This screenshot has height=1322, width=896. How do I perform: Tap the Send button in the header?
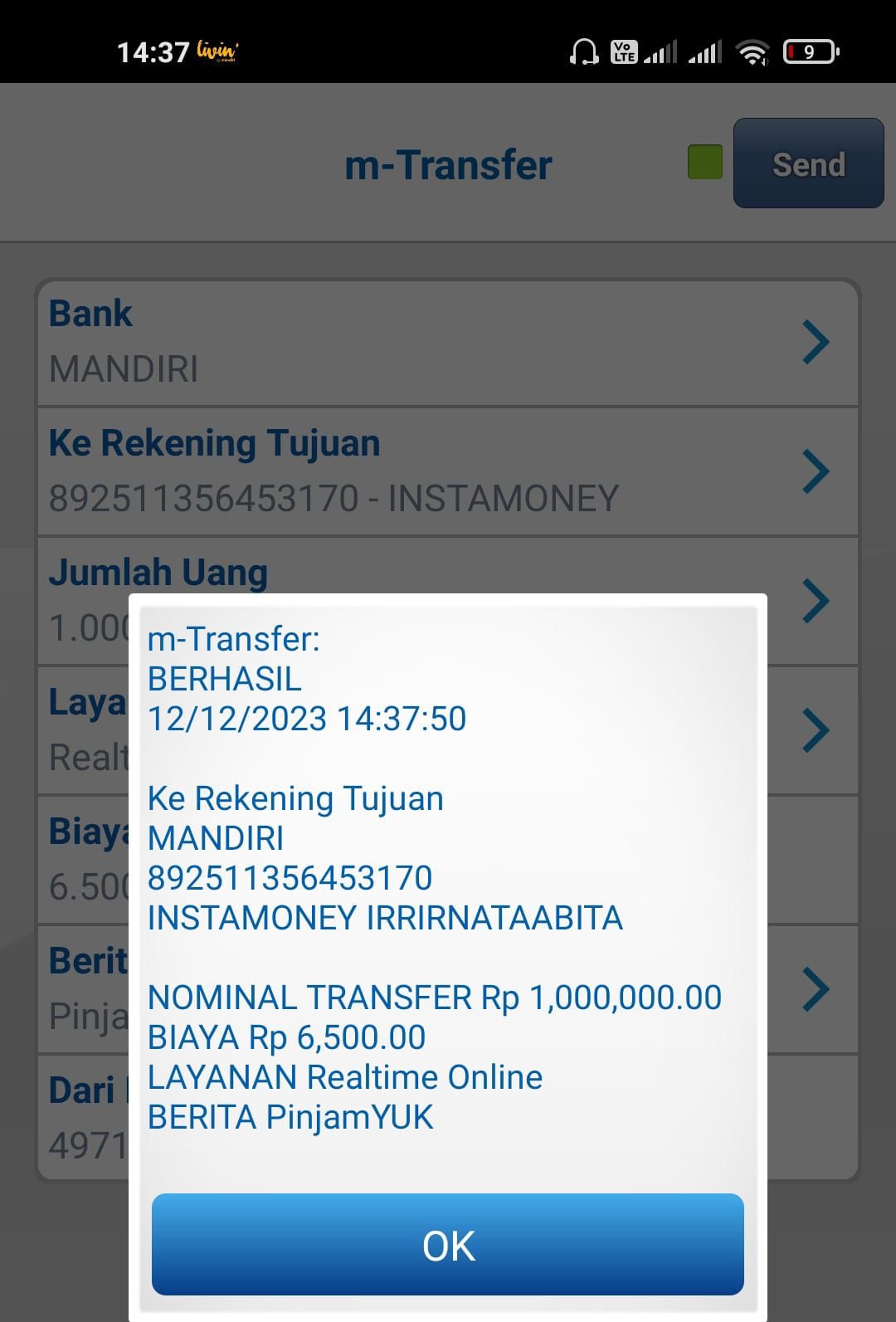pyautogui.click(x=808, y=163)
